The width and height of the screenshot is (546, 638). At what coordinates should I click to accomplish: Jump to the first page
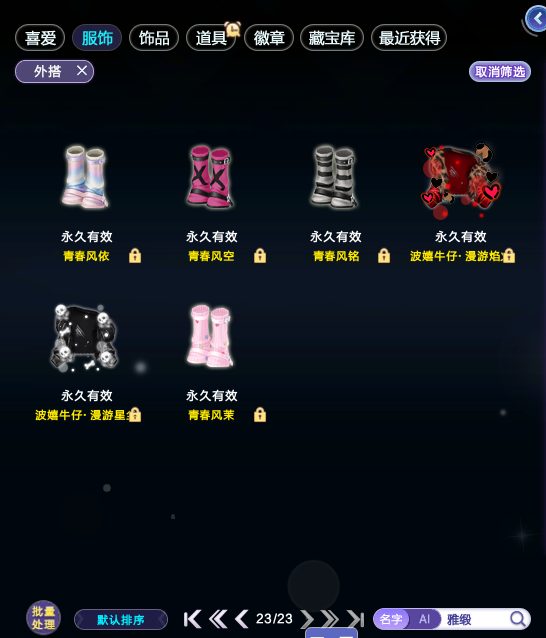coord(192,619)
